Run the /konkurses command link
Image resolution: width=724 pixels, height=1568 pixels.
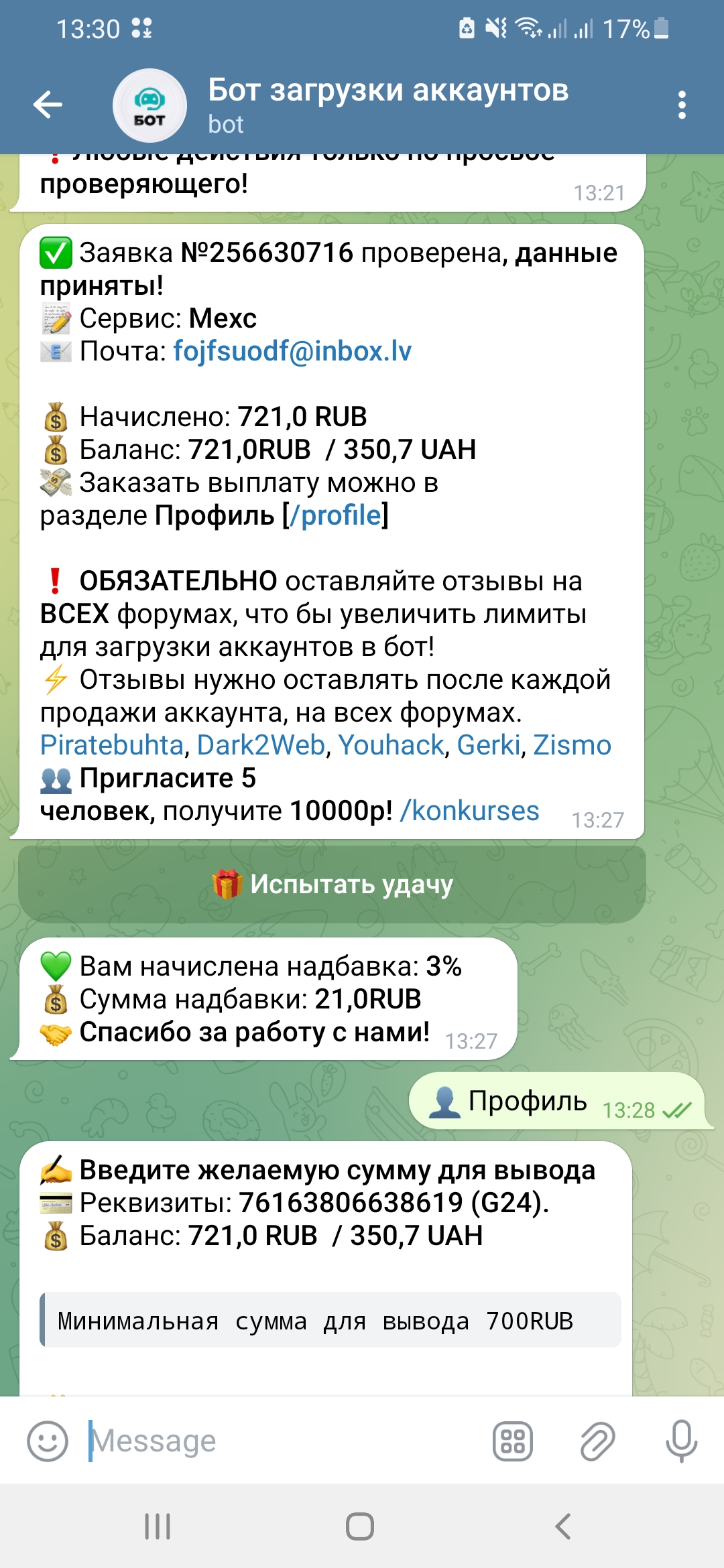[x=470, y=811]
